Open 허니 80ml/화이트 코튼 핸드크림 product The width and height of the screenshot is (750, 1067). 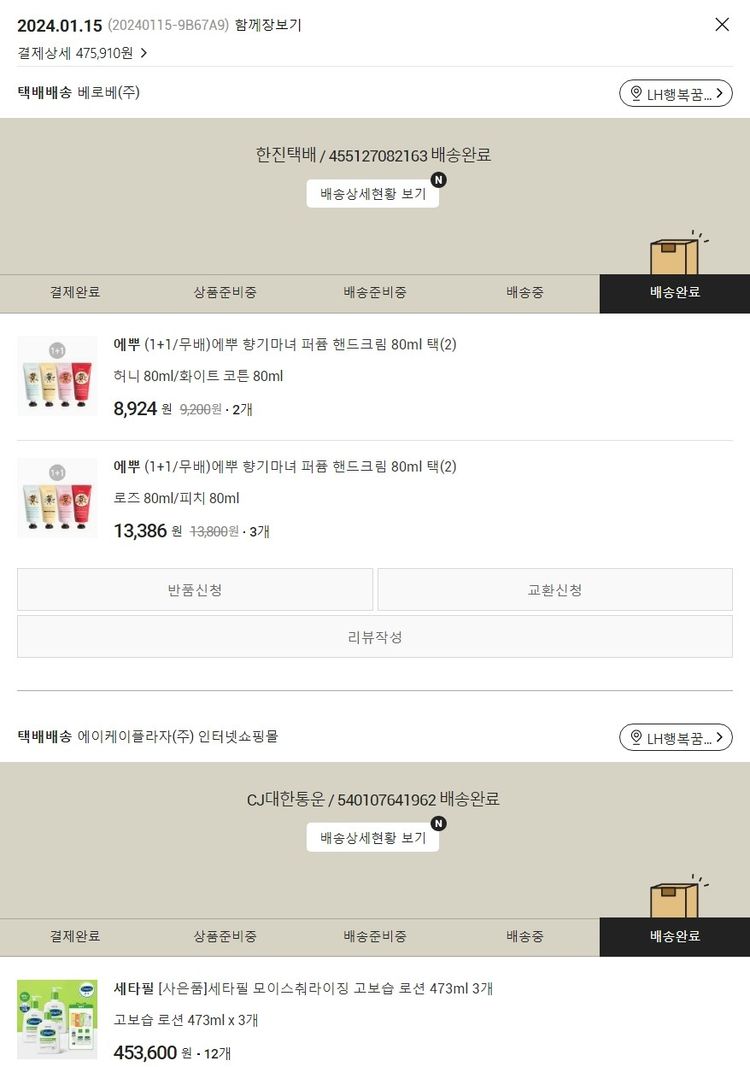click(285, 344)
